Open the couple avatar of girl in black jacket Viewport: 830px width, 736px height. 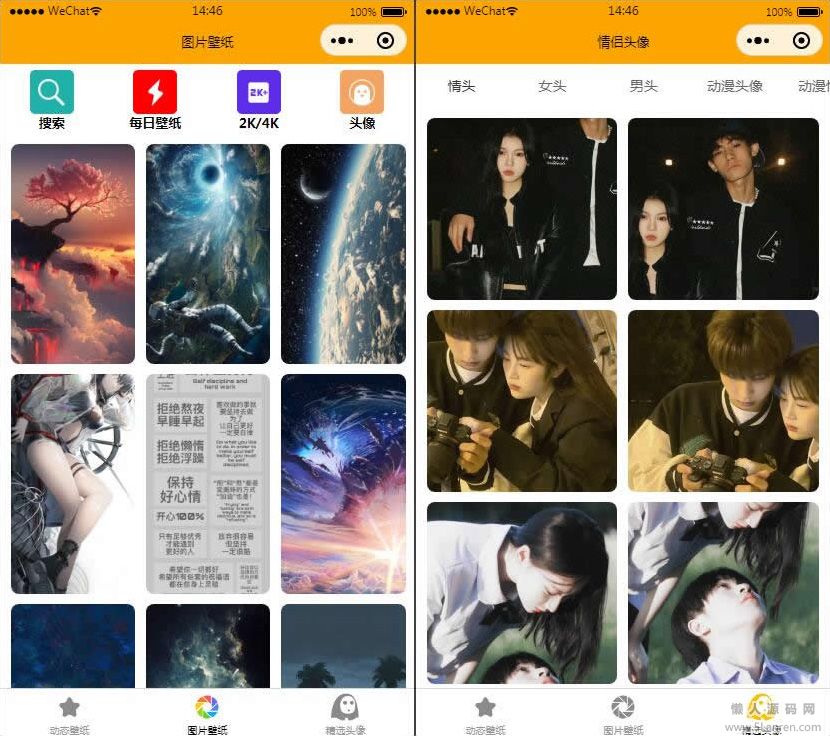coord(522,209)
